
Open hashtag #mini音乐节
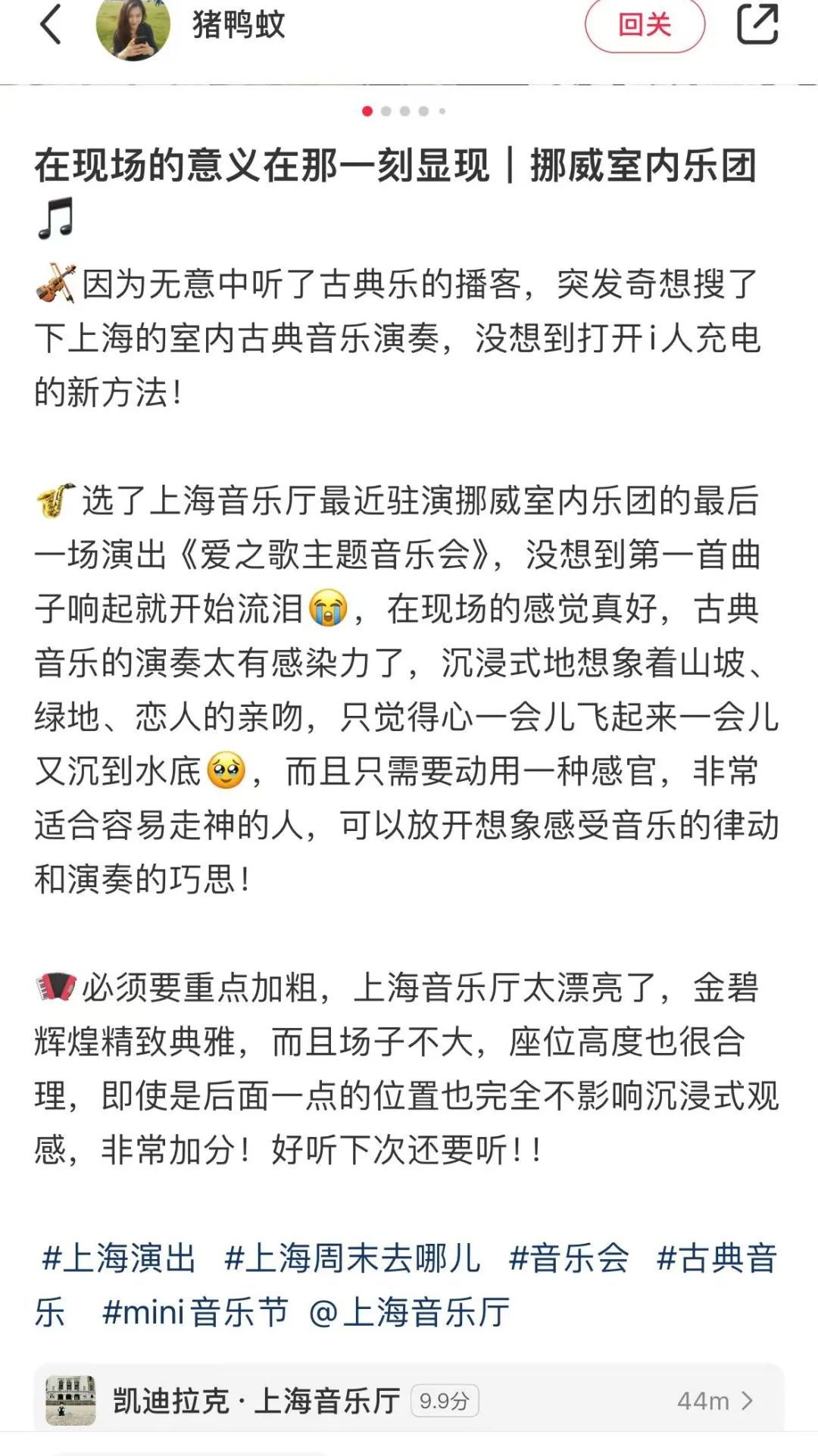tap(195, 1312)
